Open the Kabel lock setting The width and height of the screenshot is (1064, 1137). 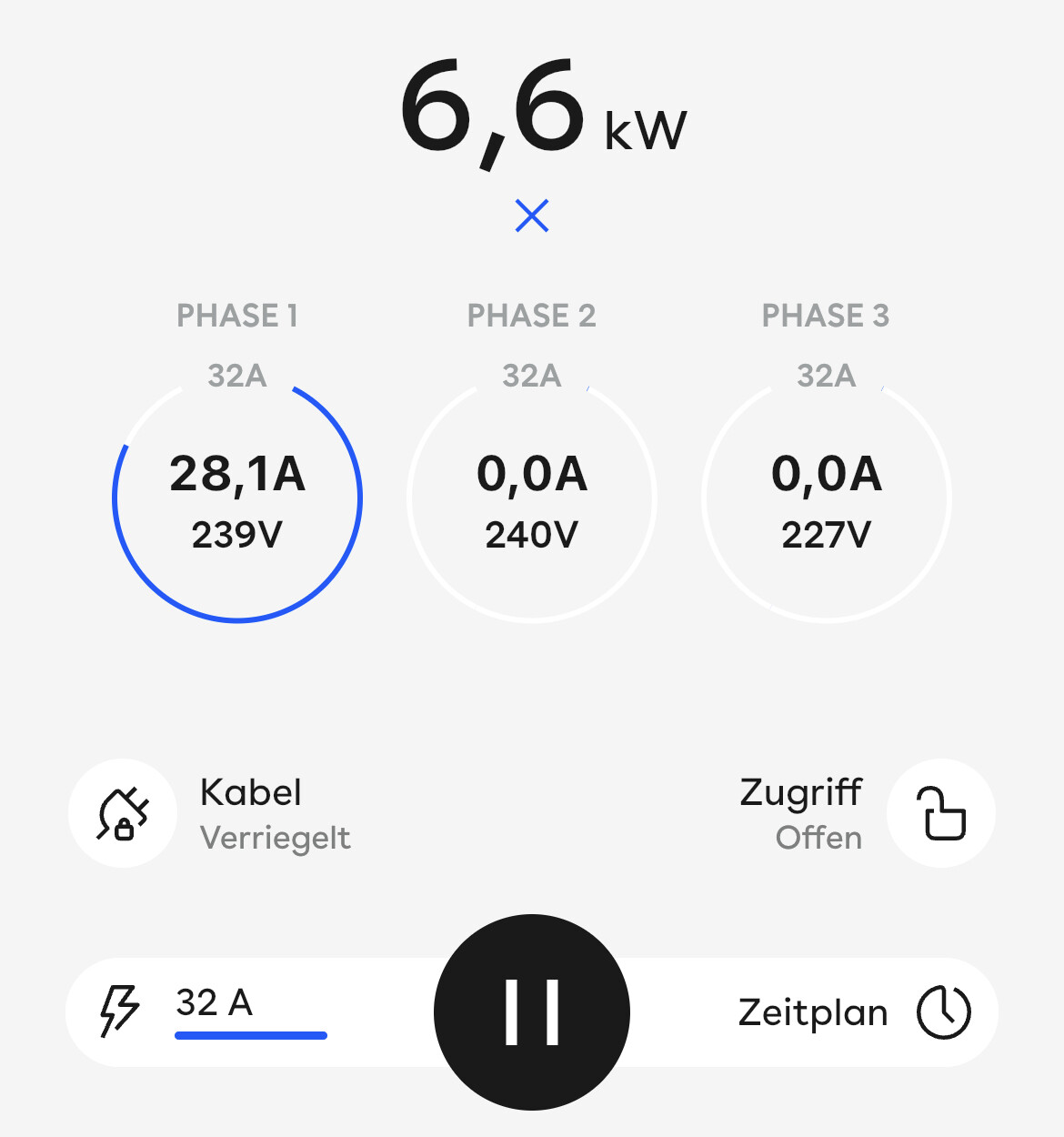[123, 813]
